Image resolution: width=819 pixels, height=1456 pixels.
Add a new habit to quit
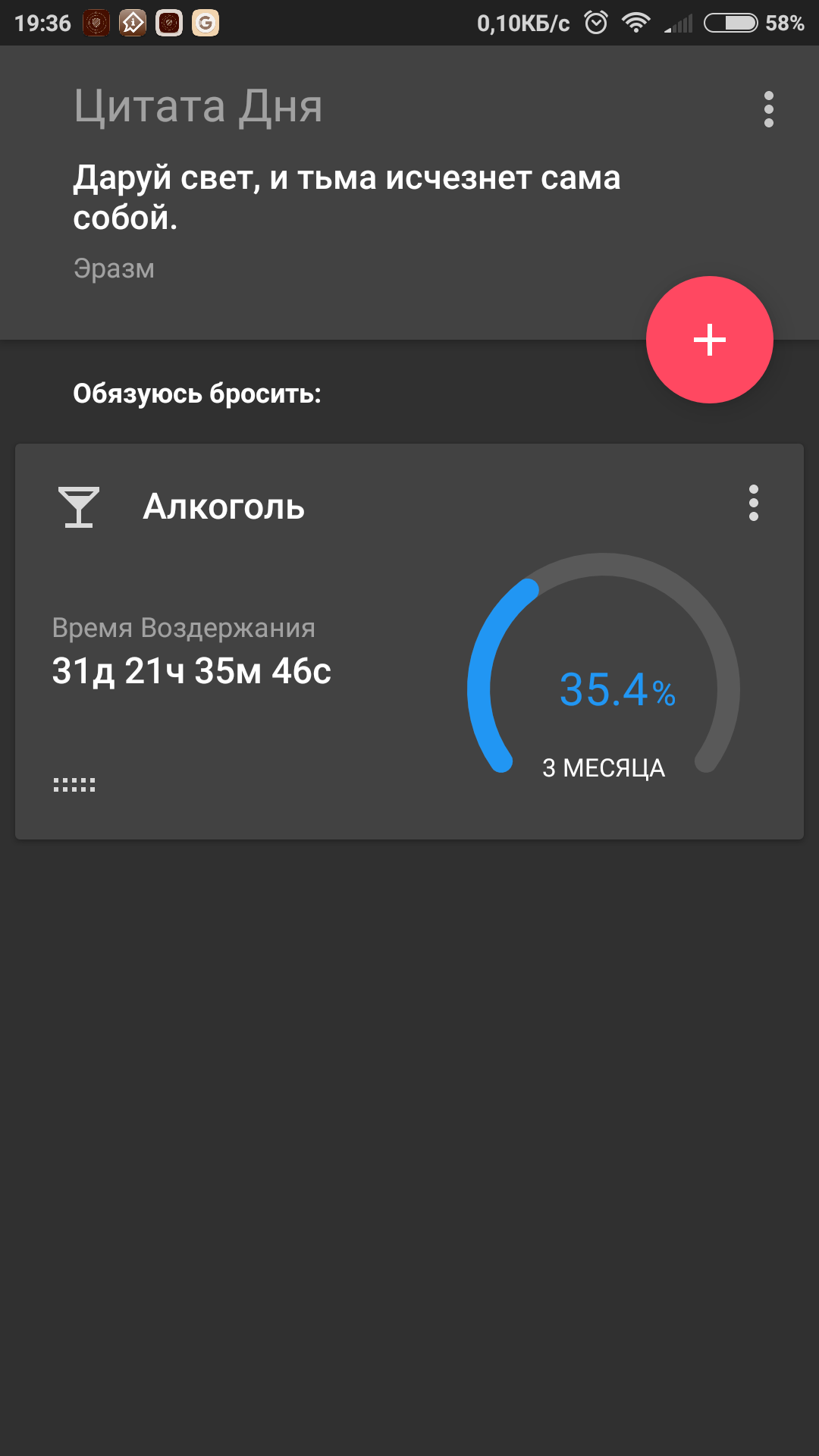pyautogui.click(x=709, y=340)
